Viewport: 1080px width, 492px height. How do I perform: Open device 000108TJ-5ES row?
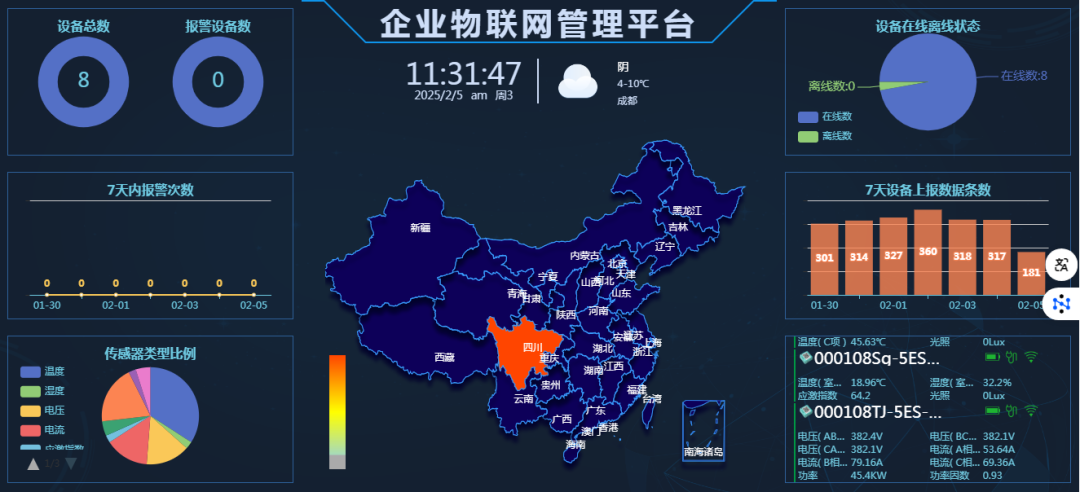(878, 412)
